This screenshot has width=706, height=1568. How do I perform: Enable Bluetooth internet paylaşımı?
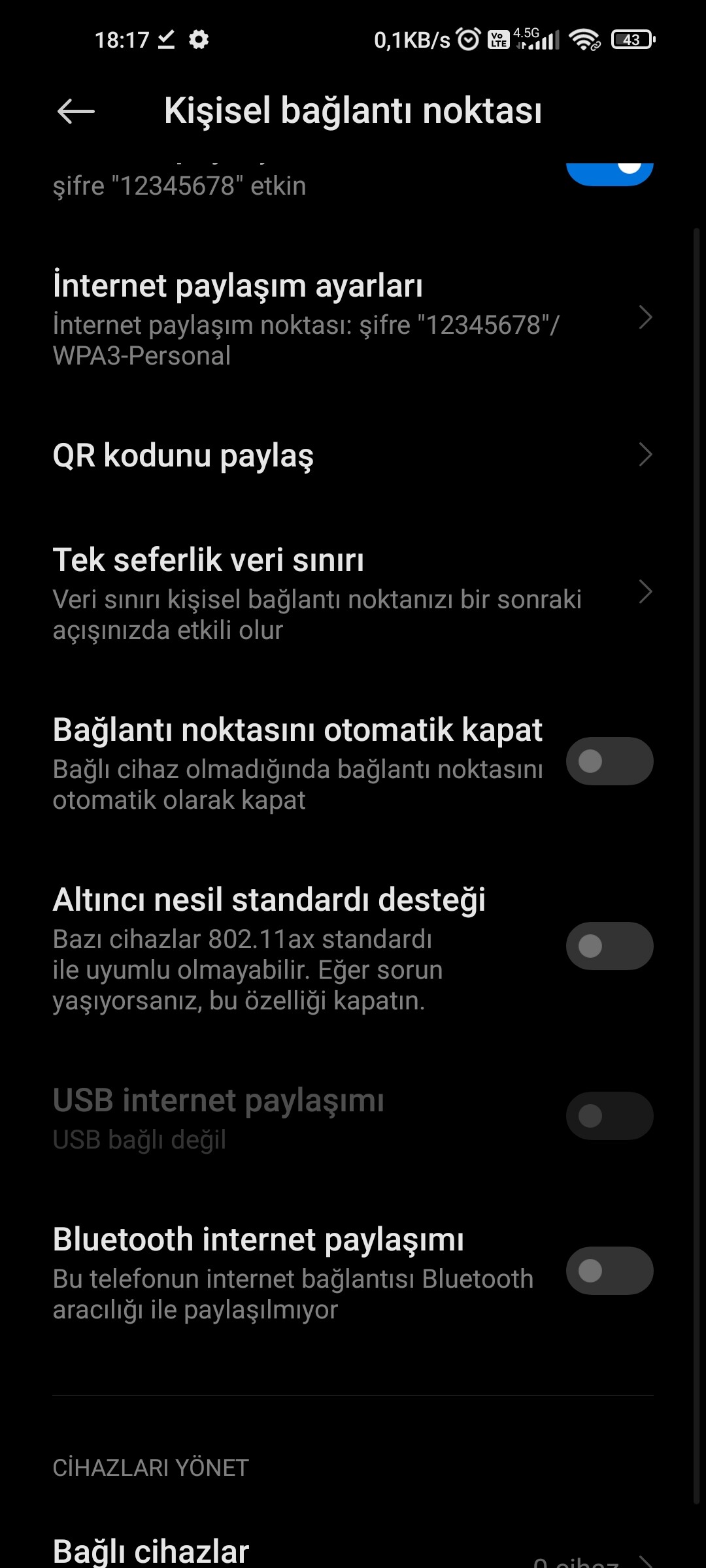(609, 1271)
